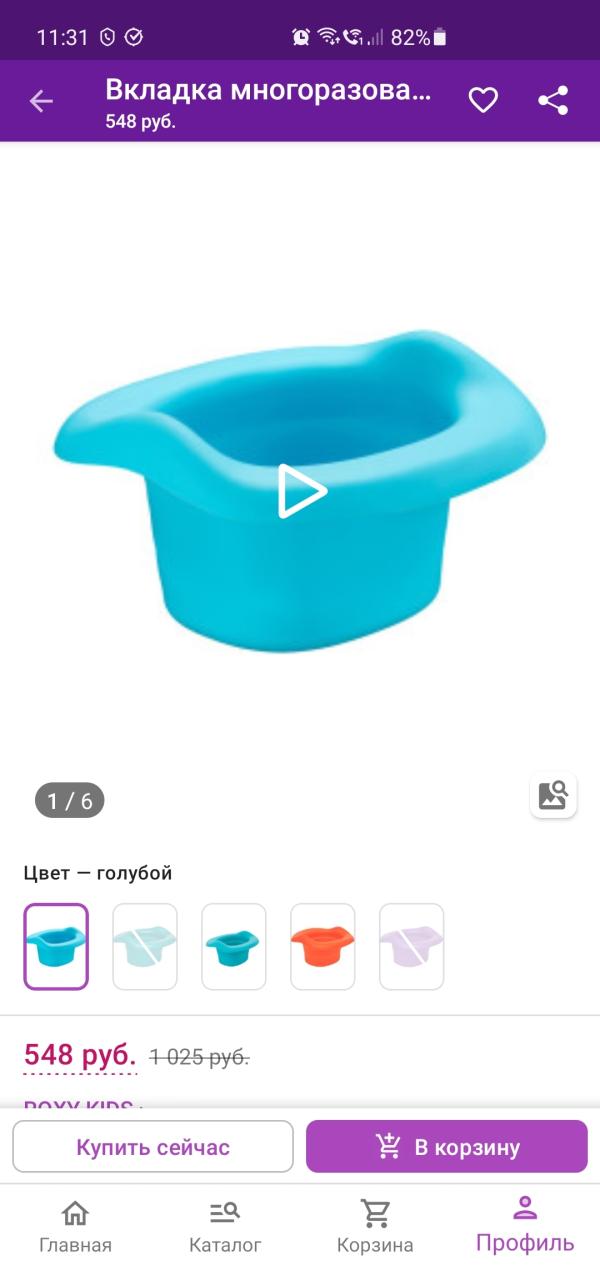
Task: Add the item via В корзину
Action: pos(446,1146)
